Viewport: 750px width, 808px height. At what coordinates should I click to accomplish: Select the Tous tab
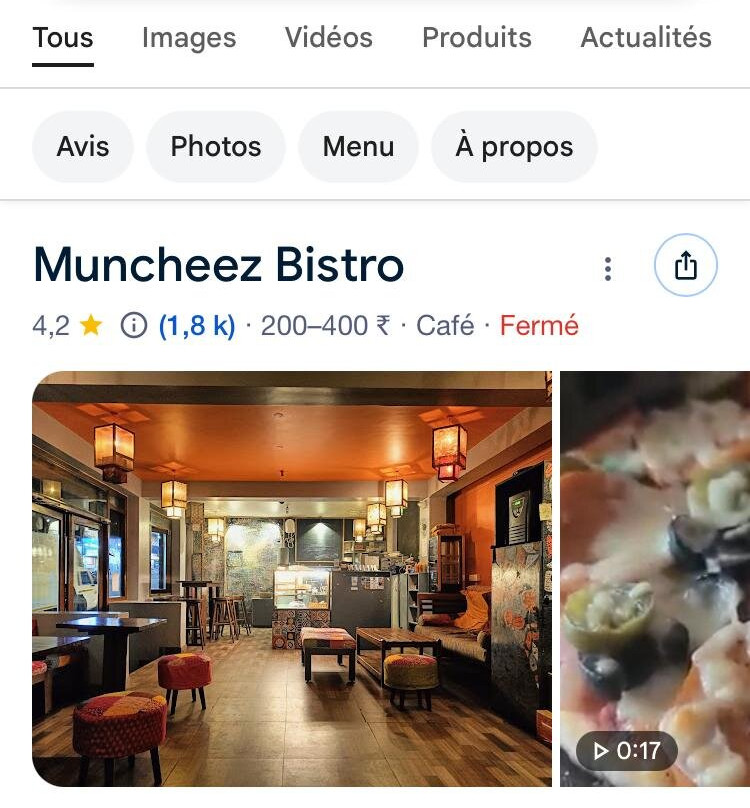click(63, 38)
